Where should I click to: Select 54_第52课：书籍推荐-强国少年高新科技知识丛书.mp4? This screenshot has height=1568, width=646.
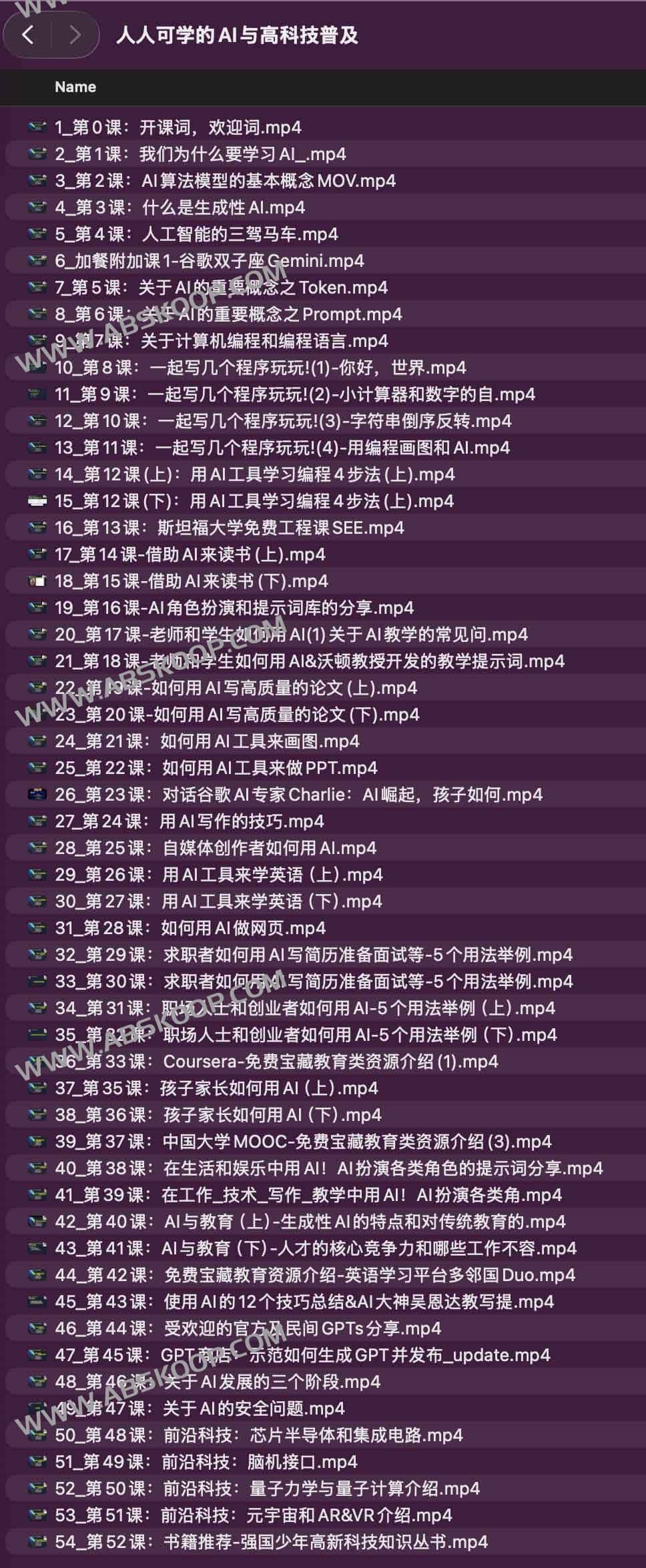pyautogui.click(x=271, y=1541)
